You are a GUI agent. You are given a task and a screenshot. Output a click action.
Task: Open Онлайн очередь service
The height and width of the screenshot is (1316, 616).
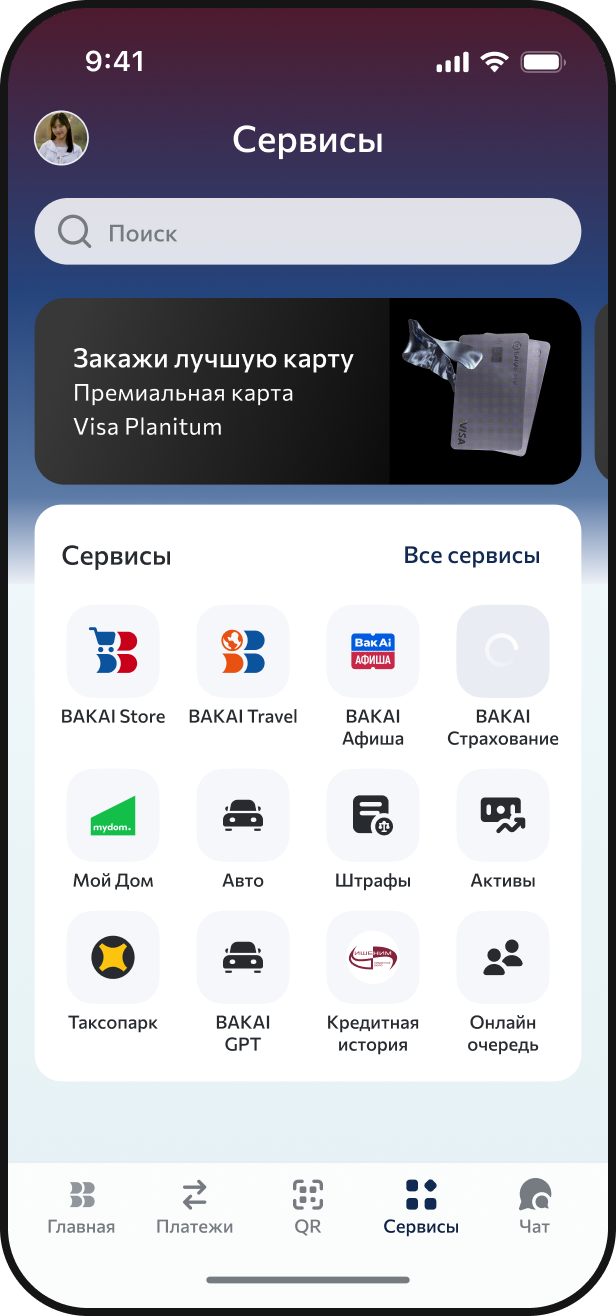[503, 957]
